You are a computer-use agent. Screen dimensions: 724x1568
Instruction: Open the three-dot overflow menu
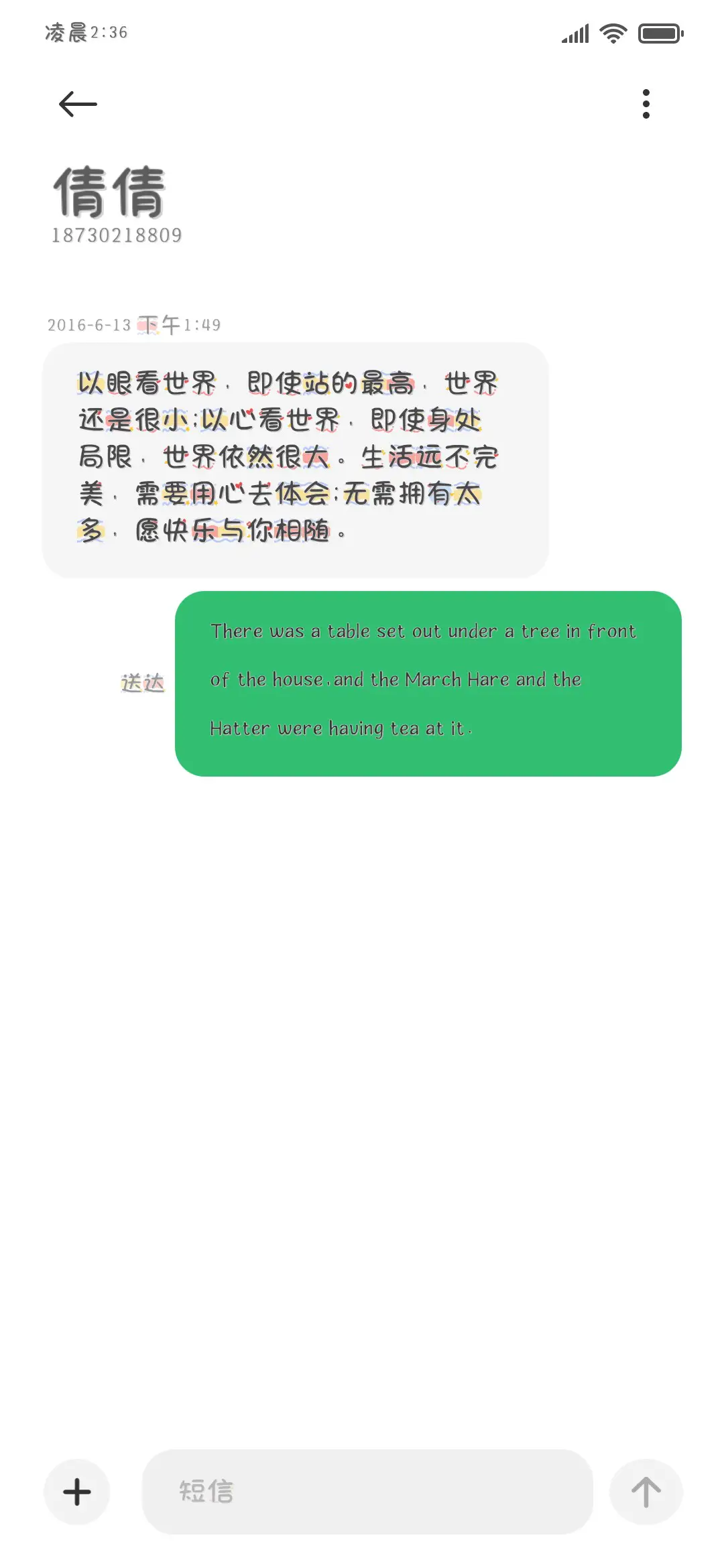point(646,103)
